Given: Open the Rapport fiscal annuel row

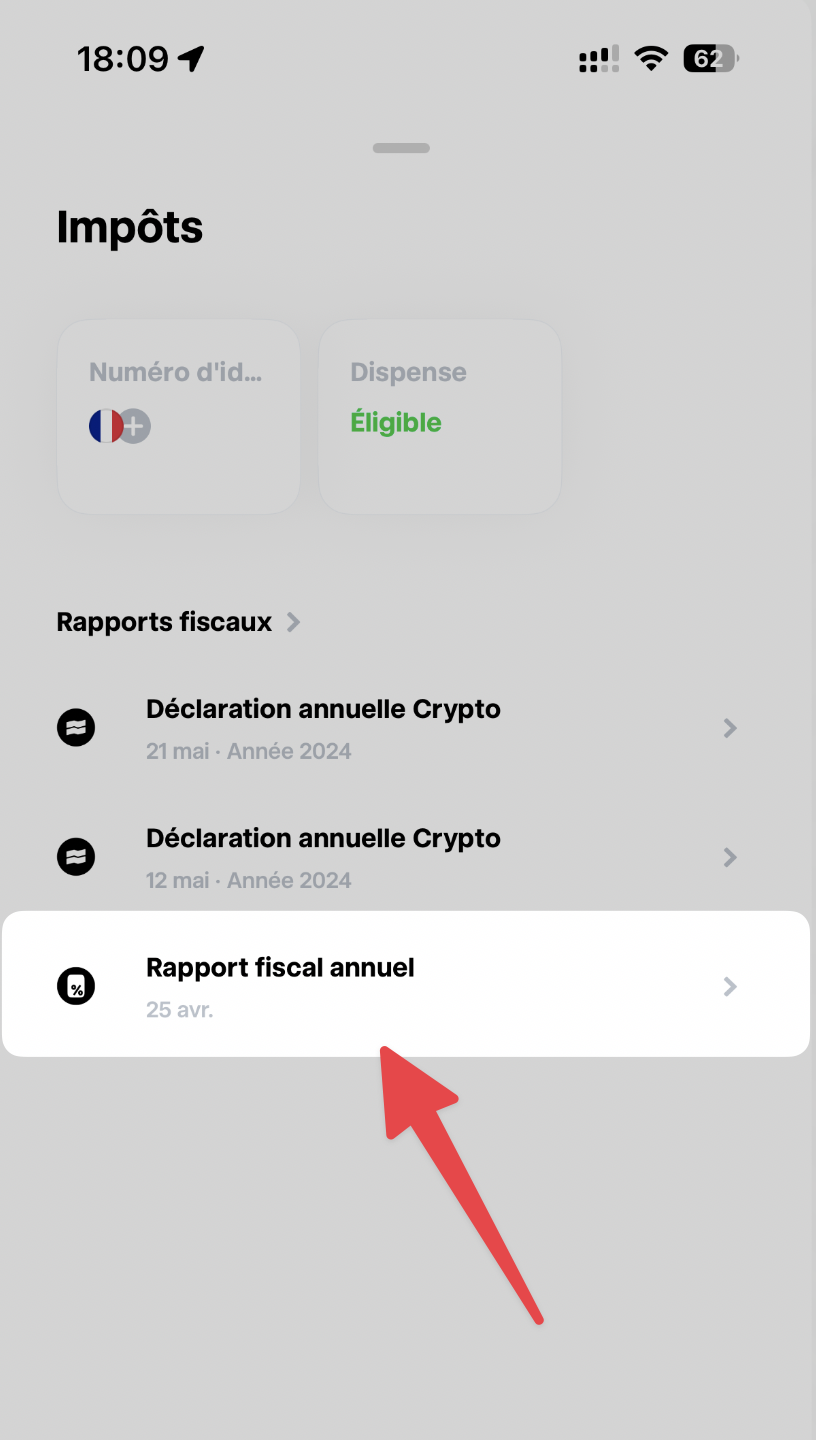Looking at the screenshot, I should coord(405,985).
